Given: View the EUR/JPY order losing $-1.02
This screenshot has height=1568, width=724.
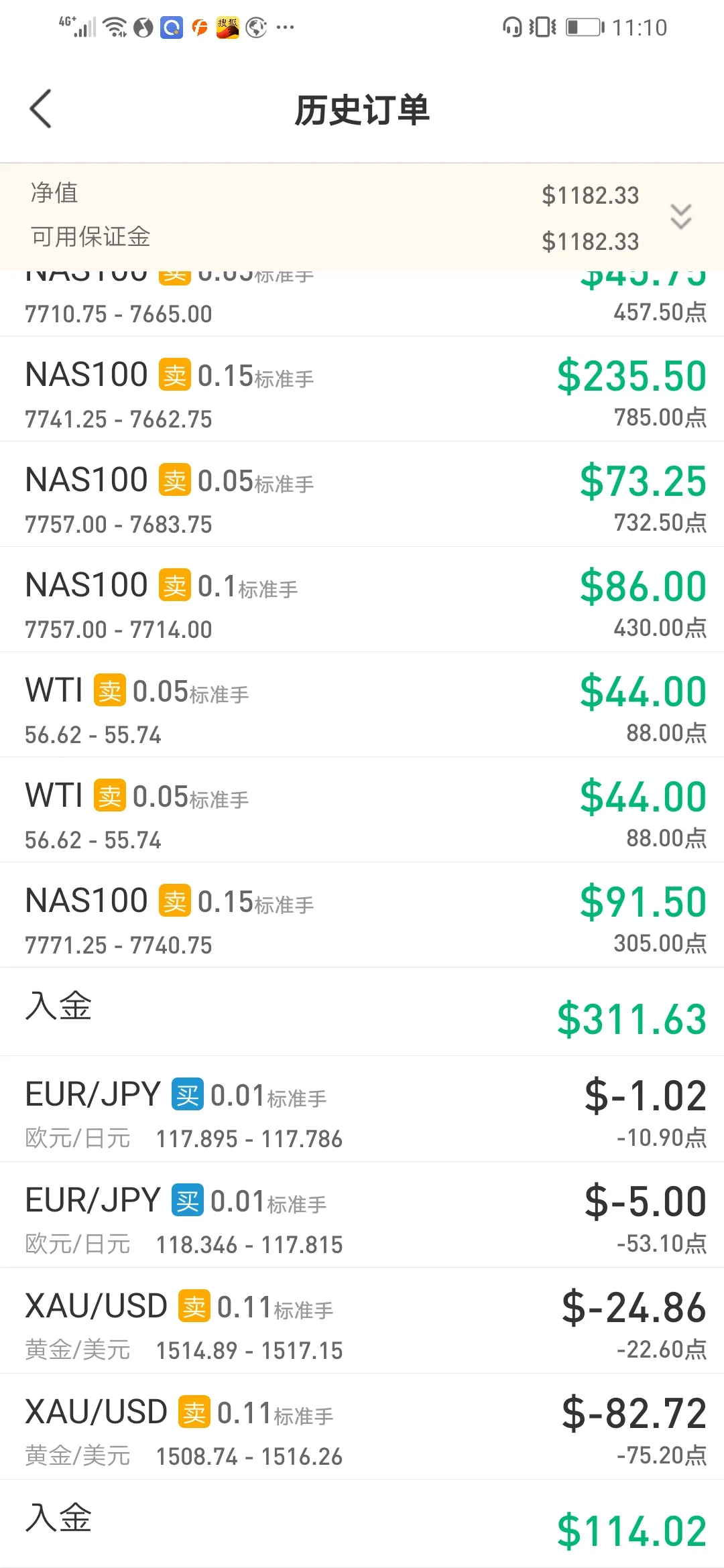Looking at the screenshot, I should (362, 1110).
